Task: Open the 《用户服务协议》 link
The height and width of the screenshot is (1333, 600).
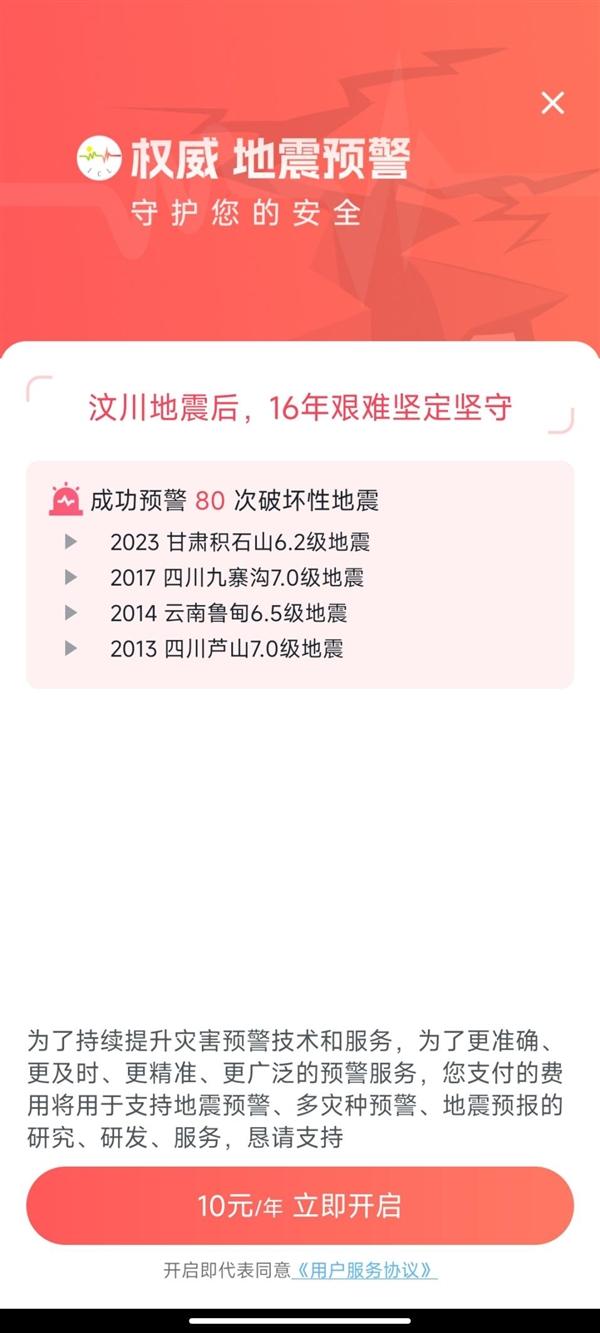Action: click(365, 1271)
